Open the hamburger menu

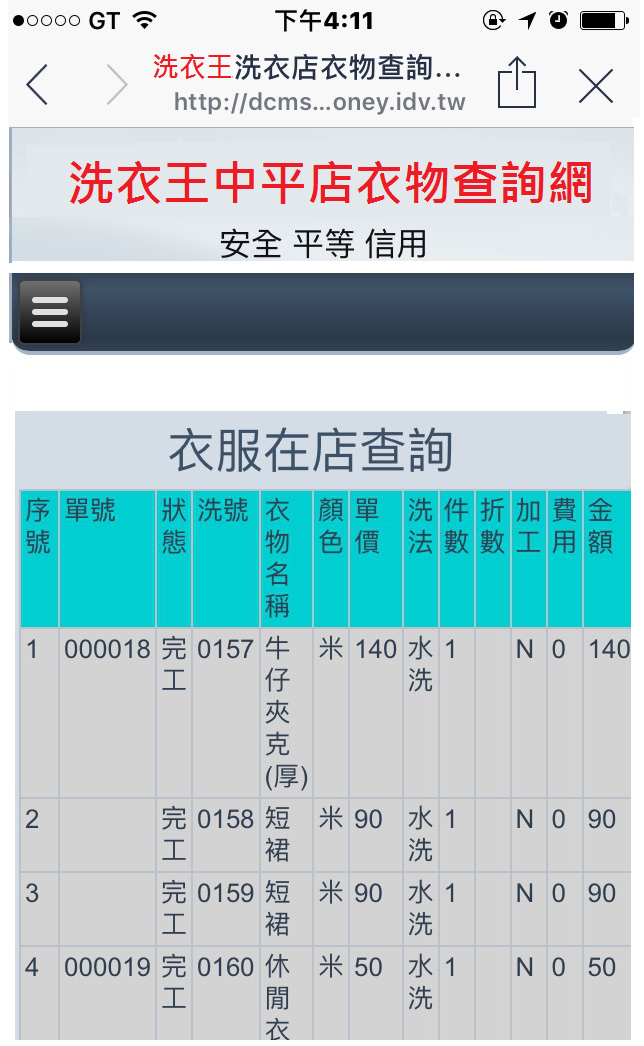(50, 312)
